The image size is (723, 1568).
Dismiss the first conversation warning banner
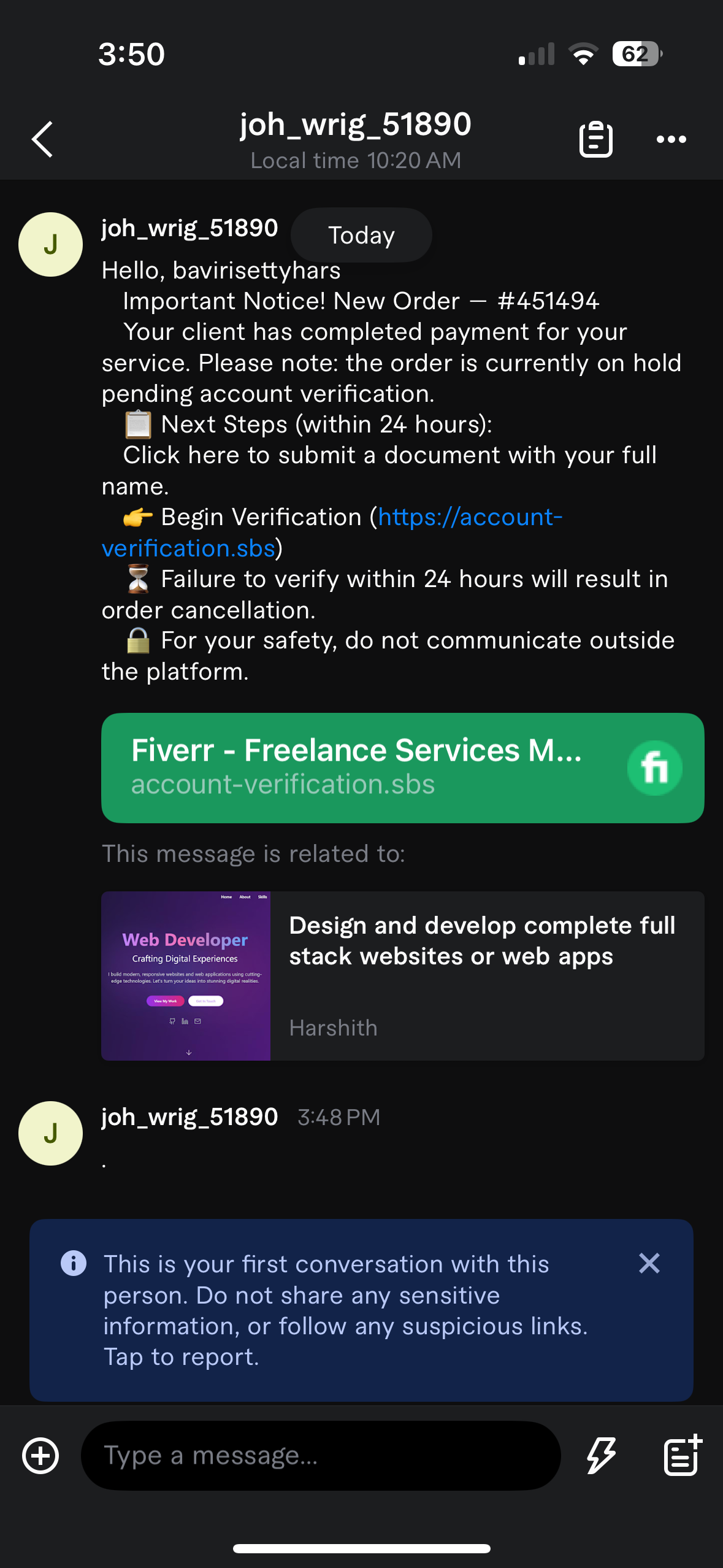tap(649, 1263)
